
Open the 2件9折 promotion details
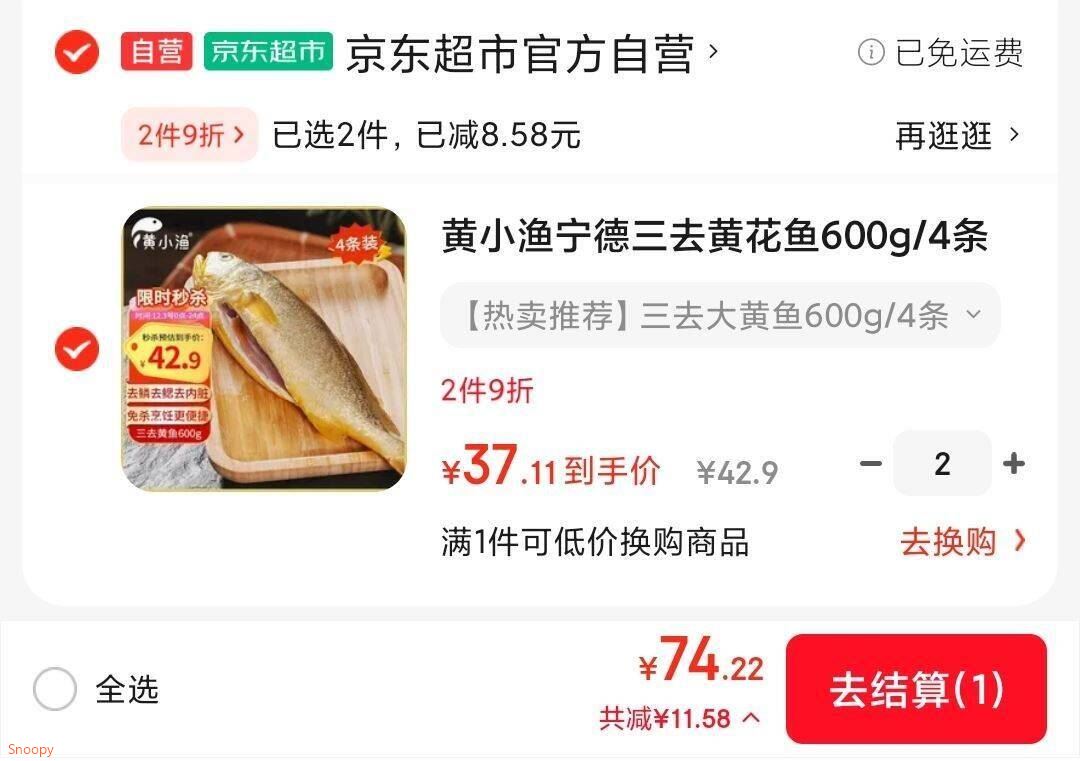pyautogui.click(x=190, y=135)
